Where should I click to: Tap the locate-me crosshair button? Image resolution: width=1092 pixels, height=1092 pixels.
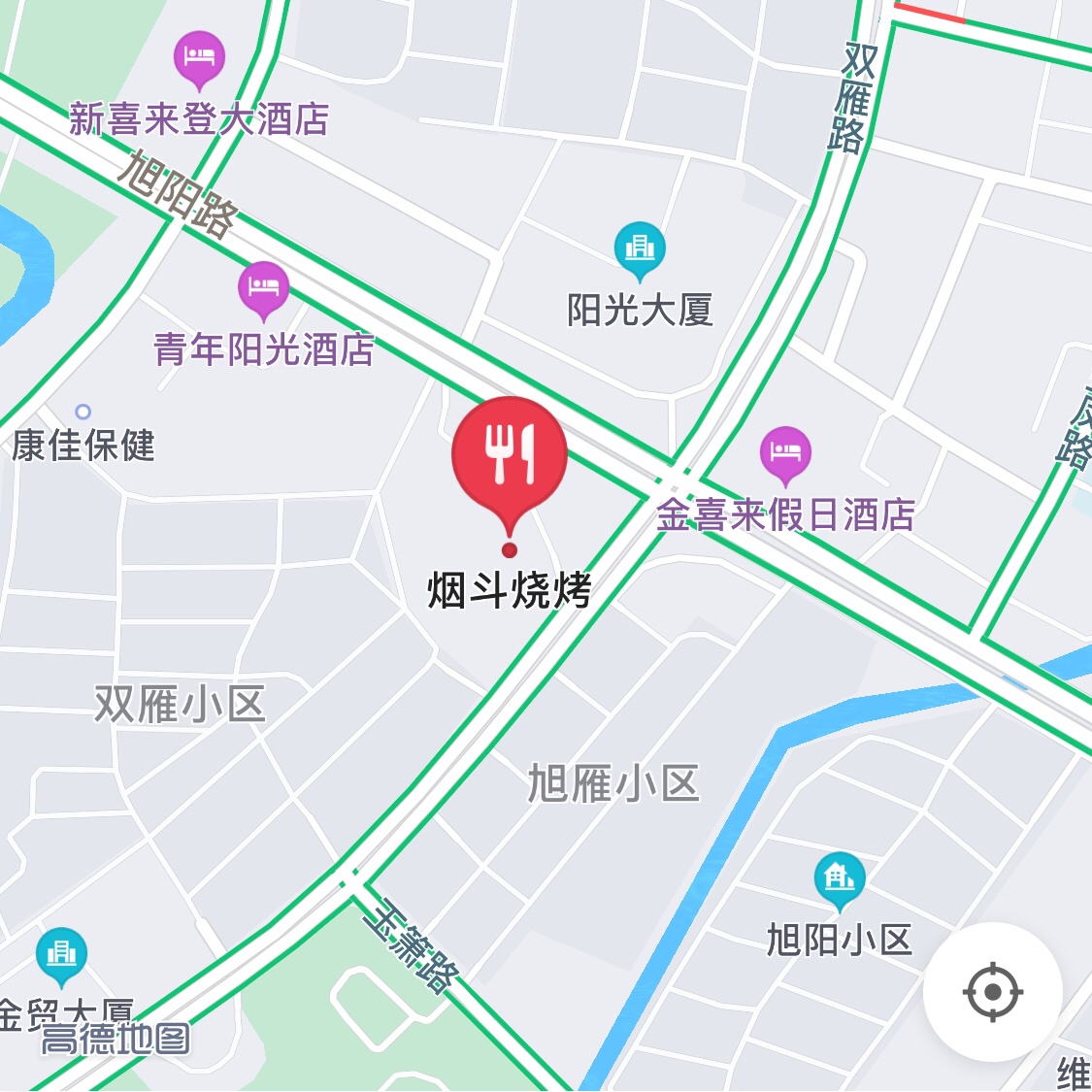[992, 992]
